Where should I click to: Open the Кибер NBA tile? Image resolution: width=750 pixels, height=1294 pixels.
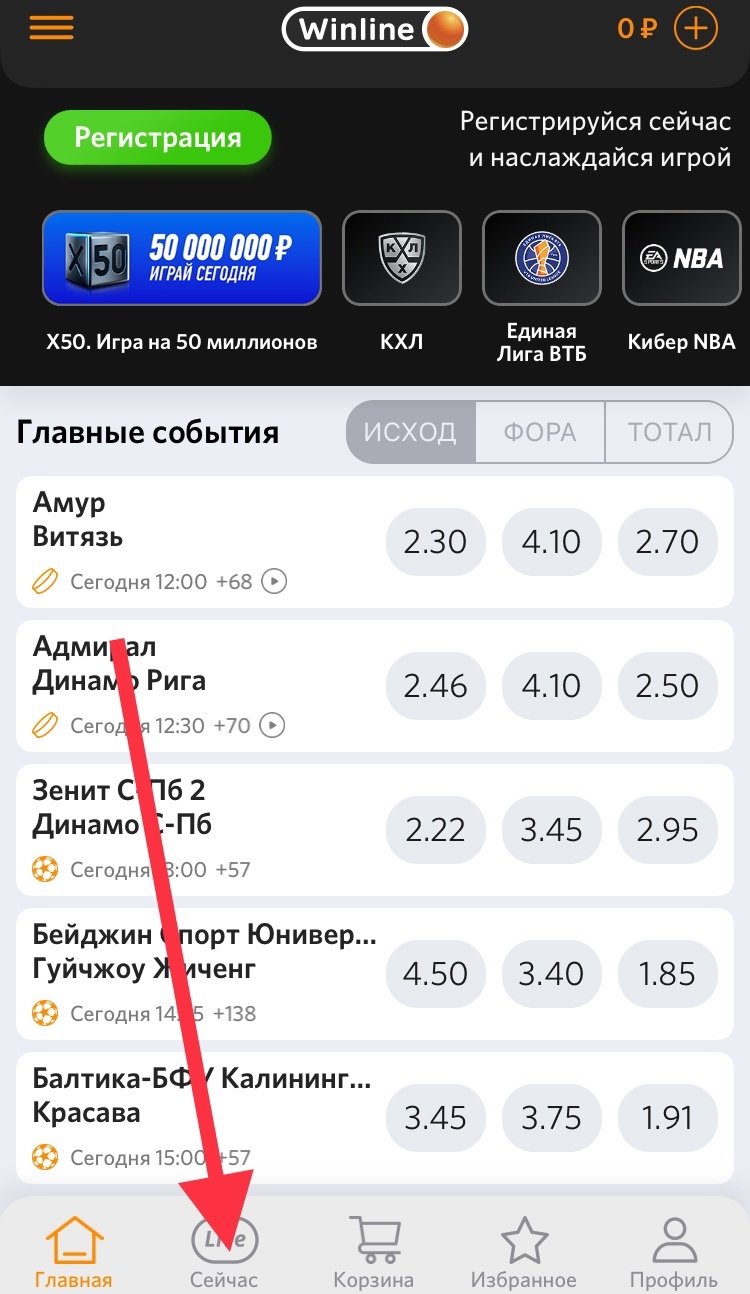tap(682, 258)
